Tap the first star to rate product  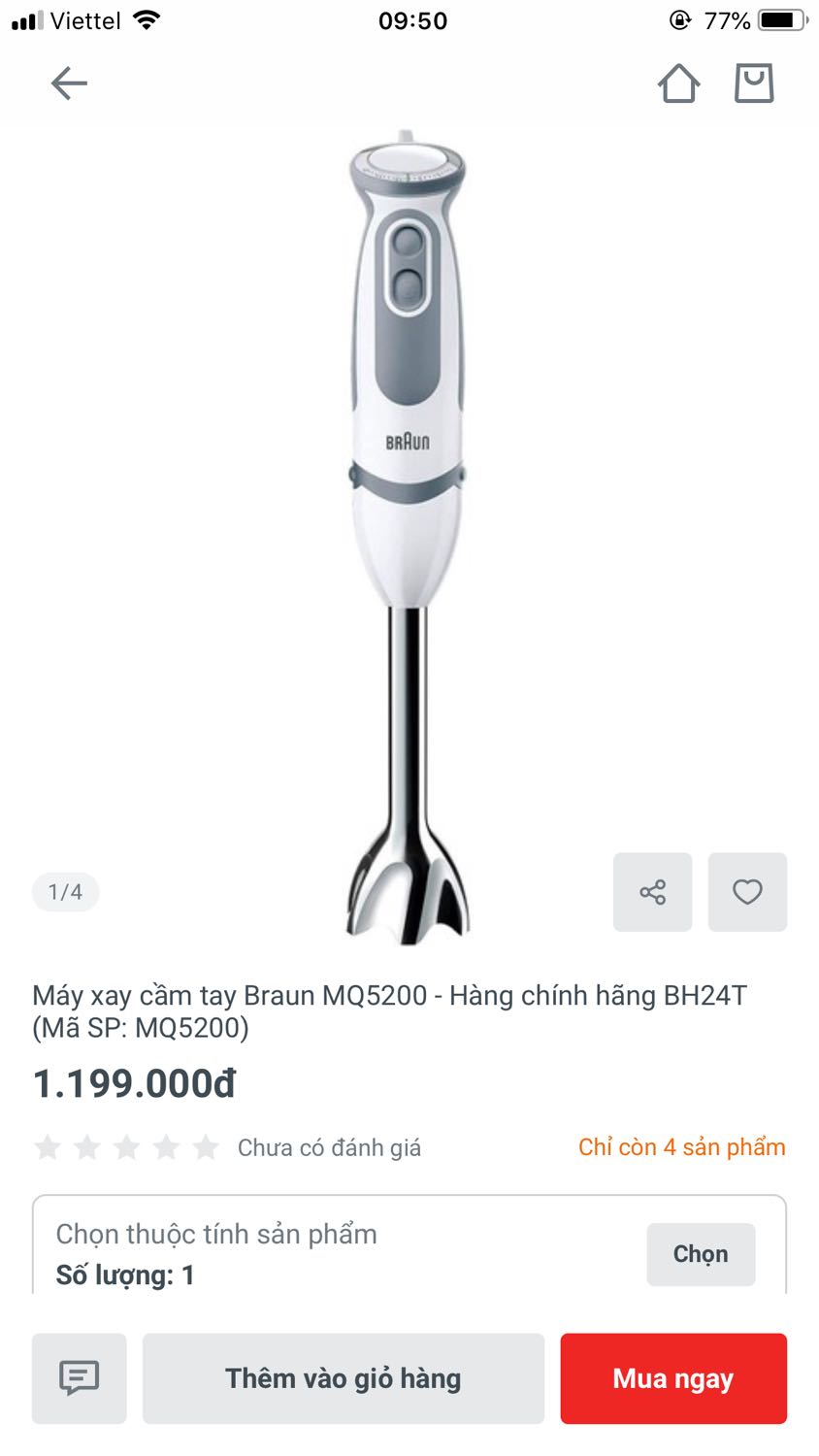tap(48, 1147)
